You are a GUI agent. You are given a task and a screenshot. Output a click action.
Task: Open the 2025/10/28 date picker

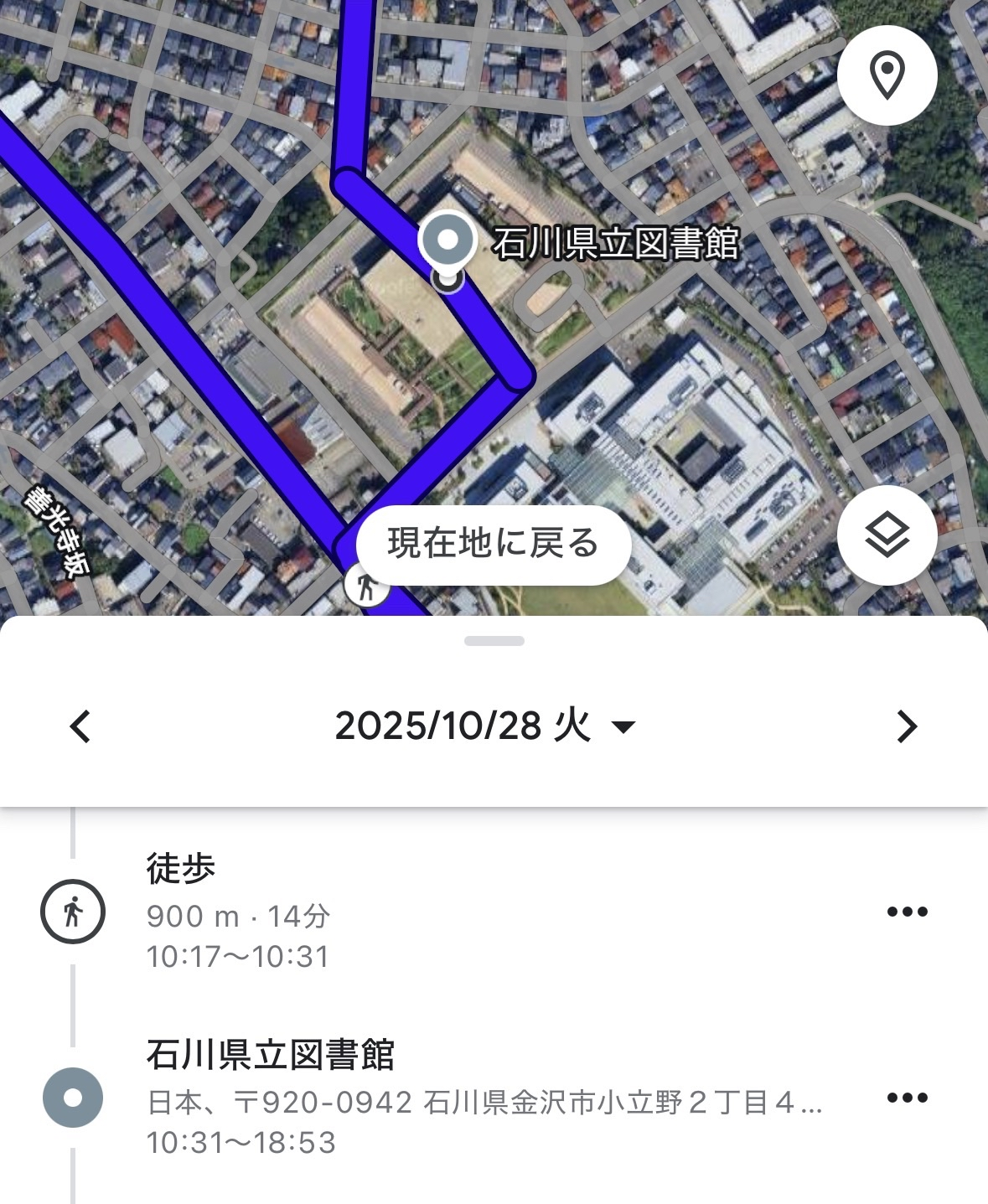pos(484,726)
